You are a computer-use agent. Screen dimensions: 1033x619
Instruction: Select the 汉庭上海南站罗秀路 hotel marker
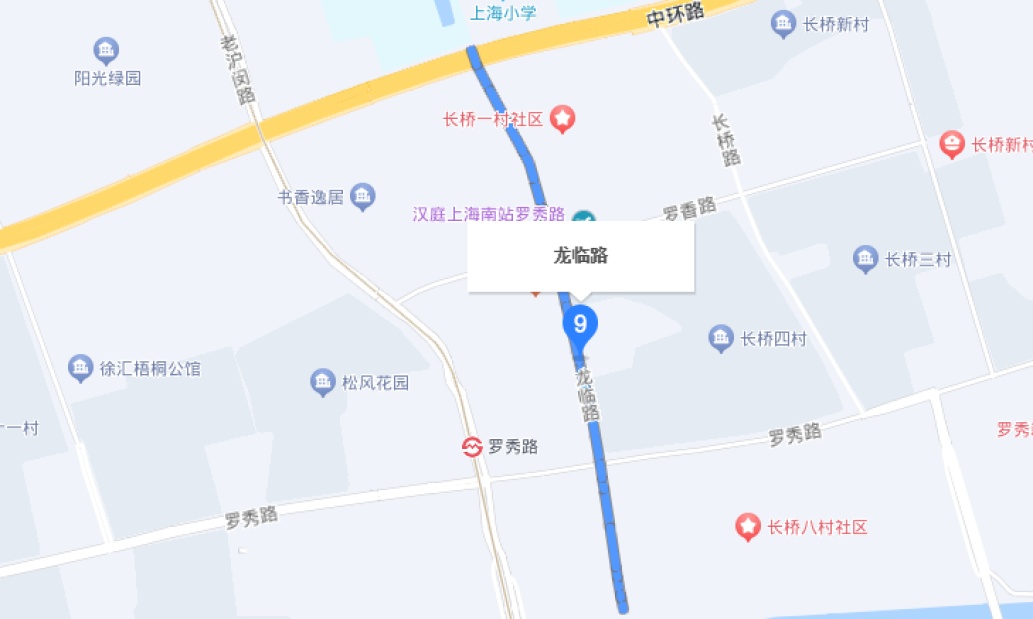(583, 216)
